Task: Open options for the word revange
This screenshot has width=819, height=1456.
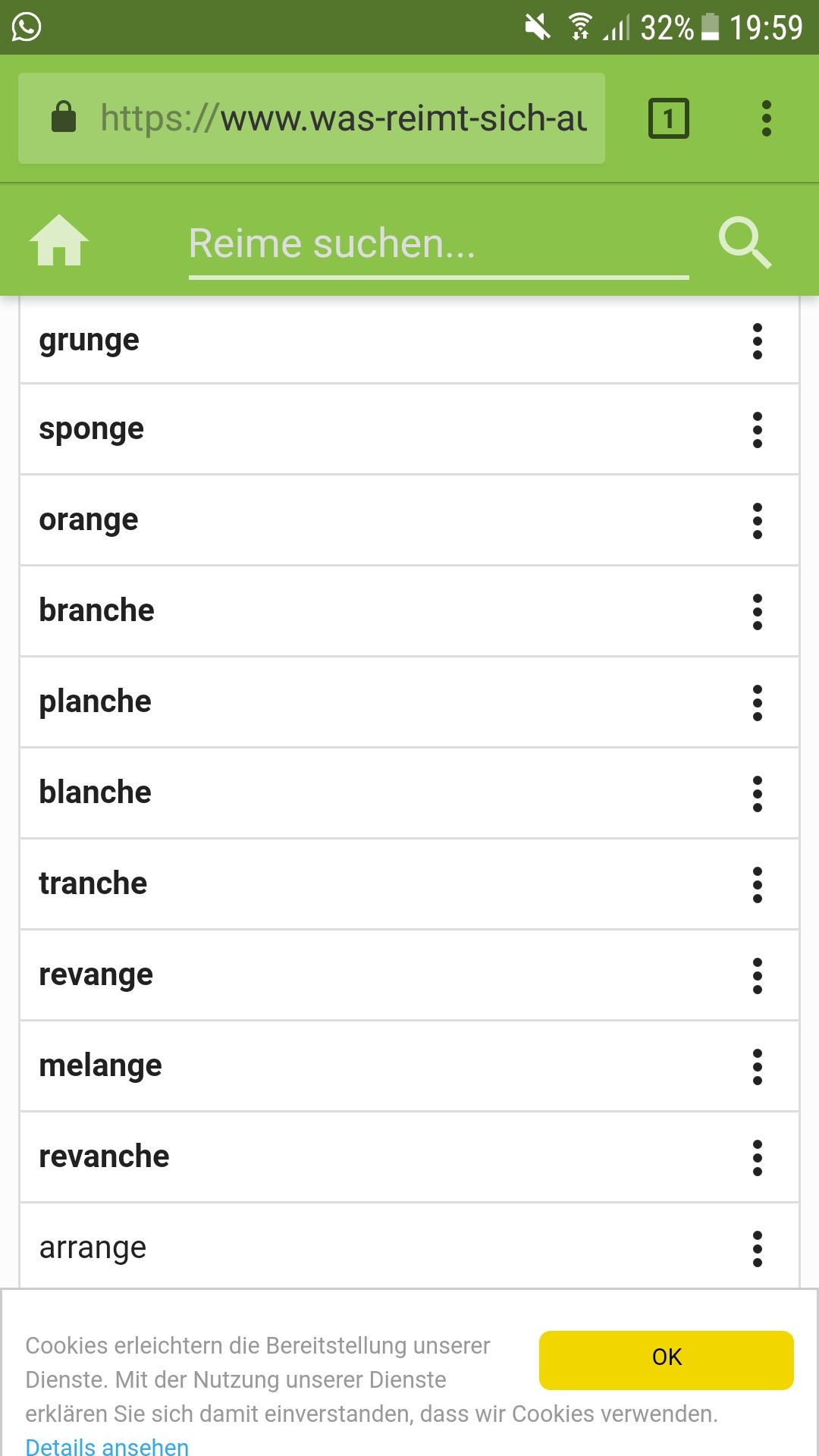Action: tap(757, 975)
